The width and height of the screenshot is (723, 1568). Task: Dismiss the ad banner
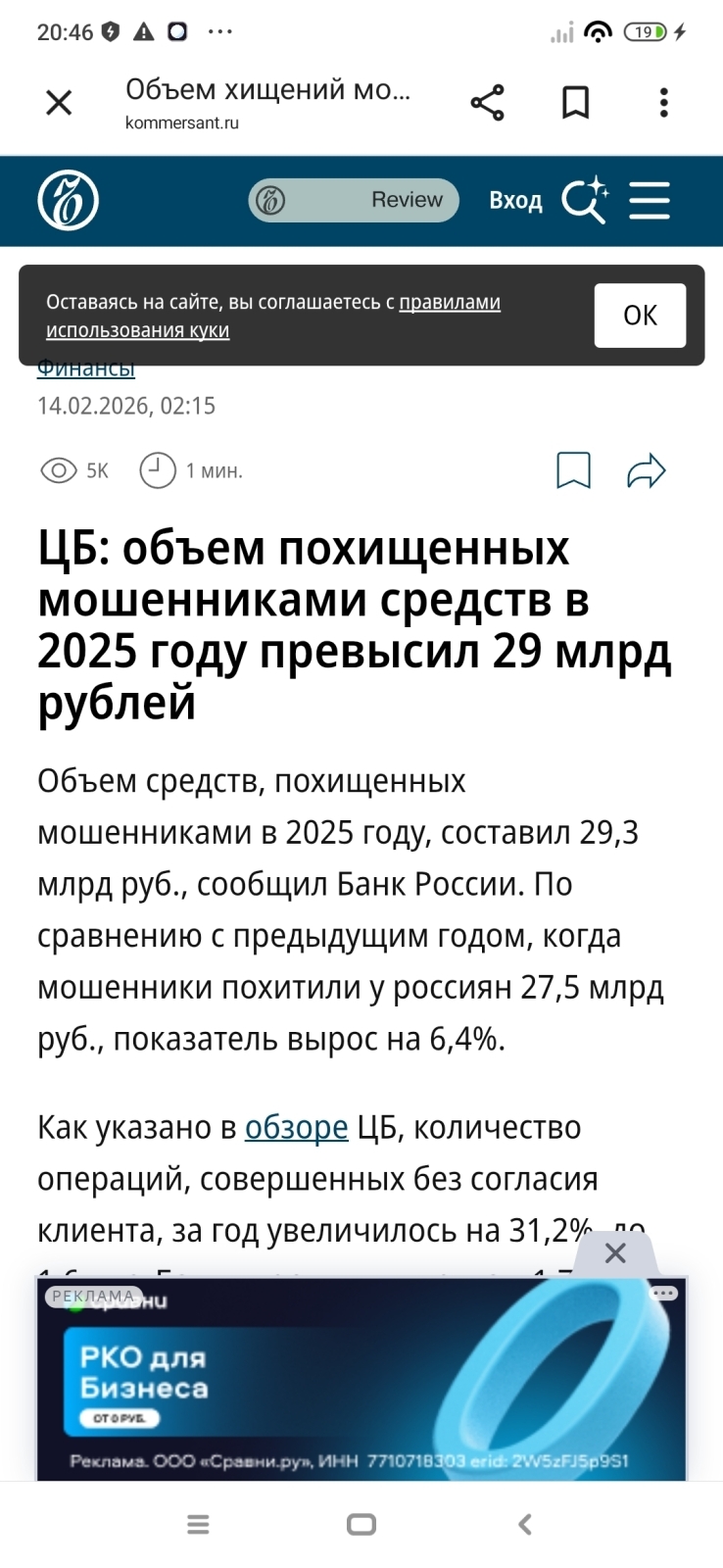[x=615, y=1252]
